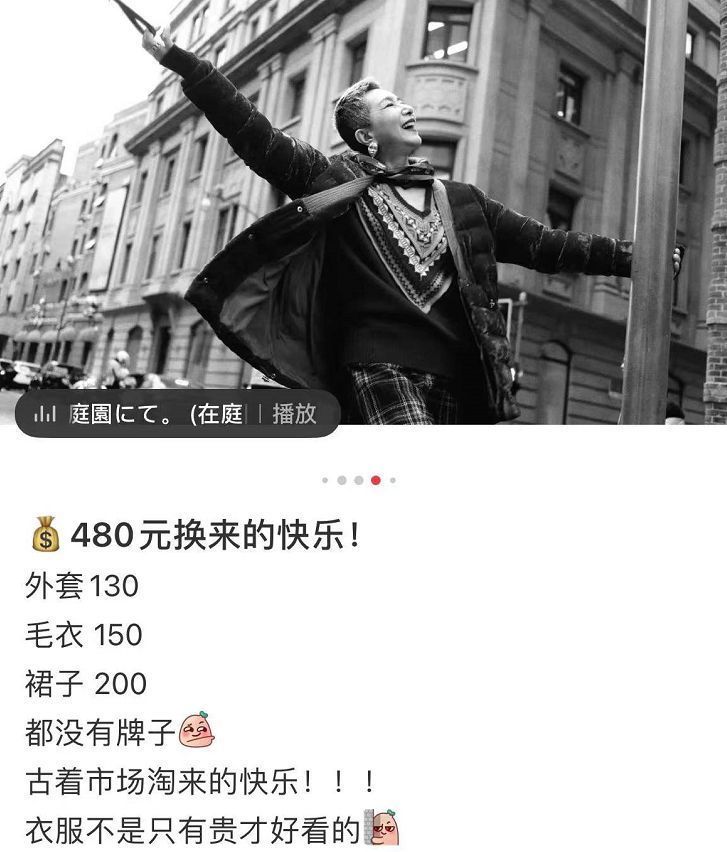Click the audio bars icon in the music pill
This screenshot has width=727, height=852.
pos(44,415)
